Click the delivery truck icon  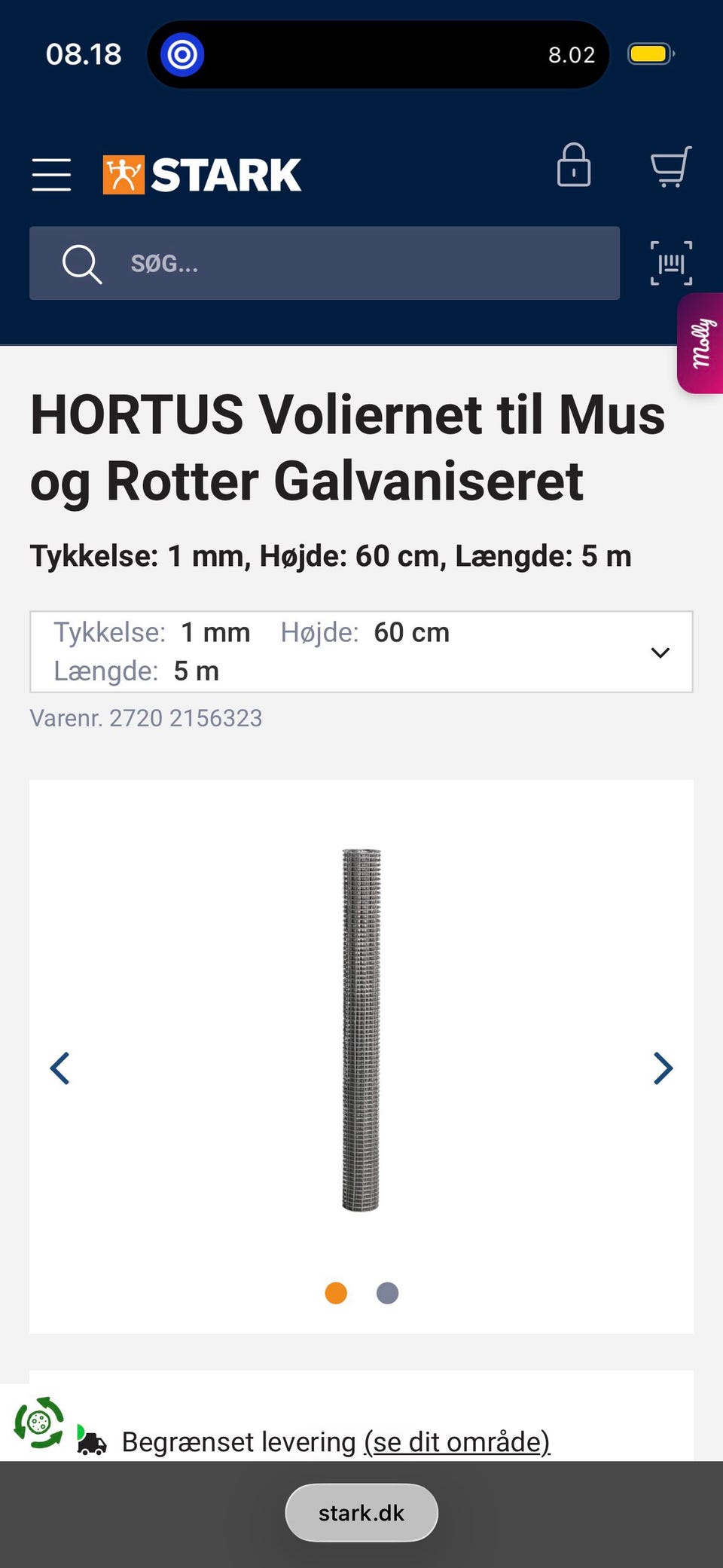[x=92, y=1442]
